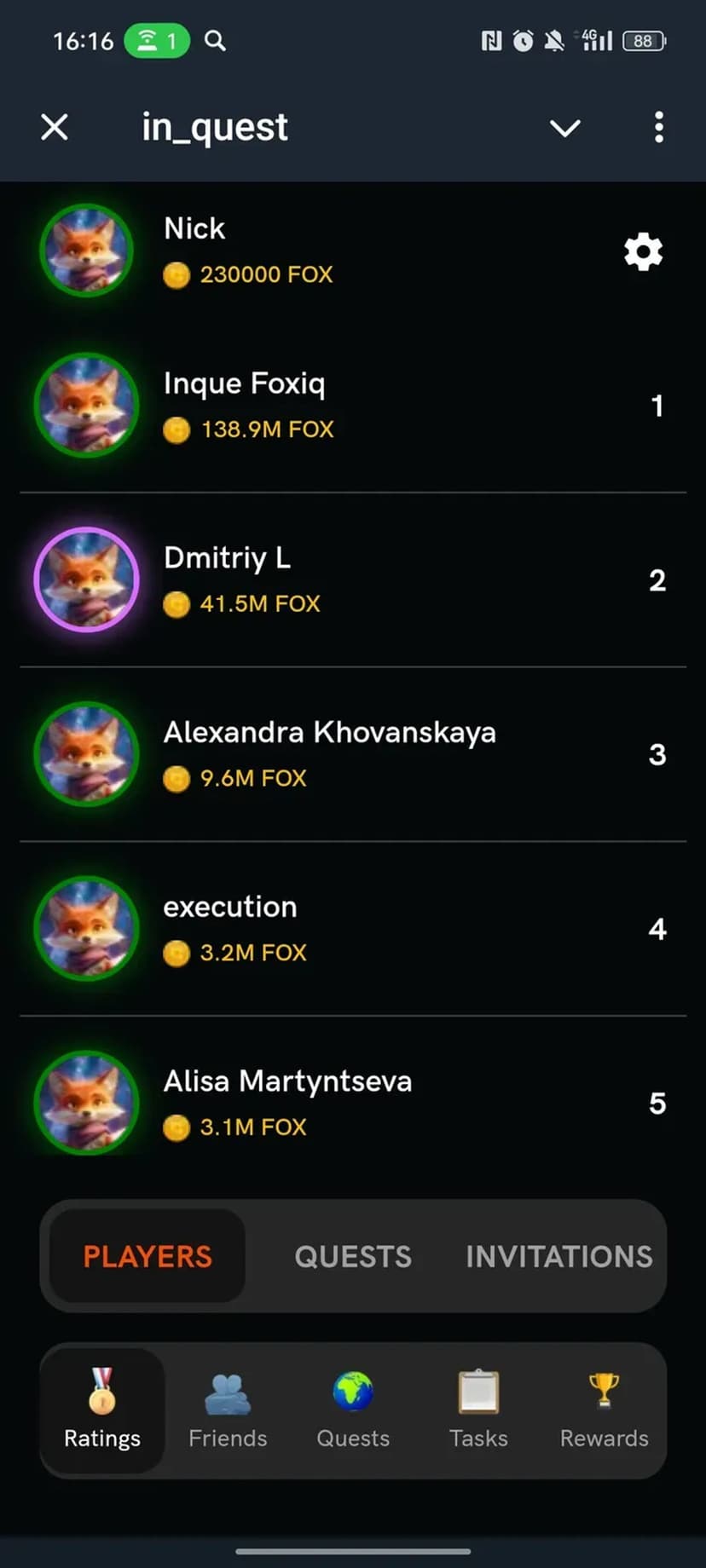
Task: Expand the dropdown chevron in header
Action: [564, 128]
